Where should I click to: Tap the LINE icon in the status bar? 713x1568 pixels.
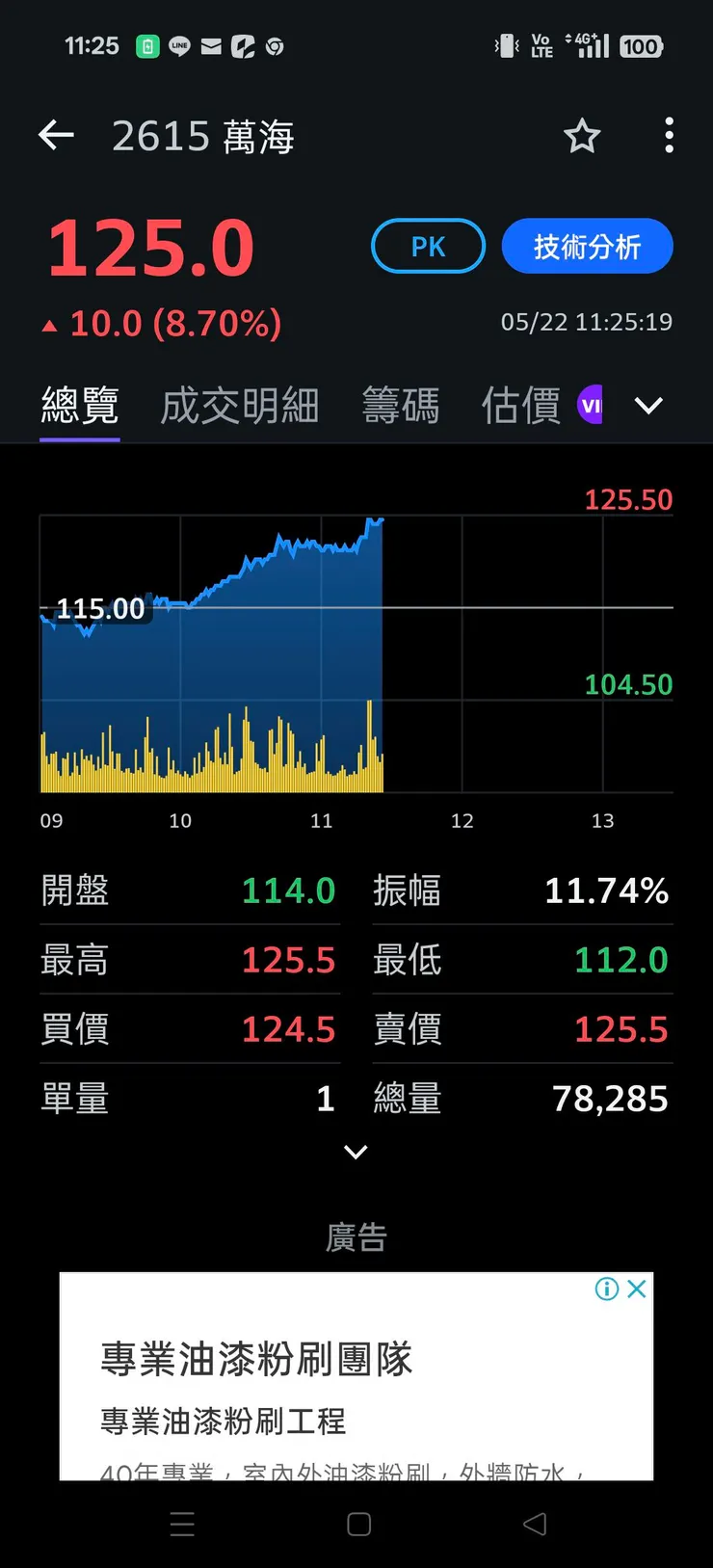coord(179,45)
